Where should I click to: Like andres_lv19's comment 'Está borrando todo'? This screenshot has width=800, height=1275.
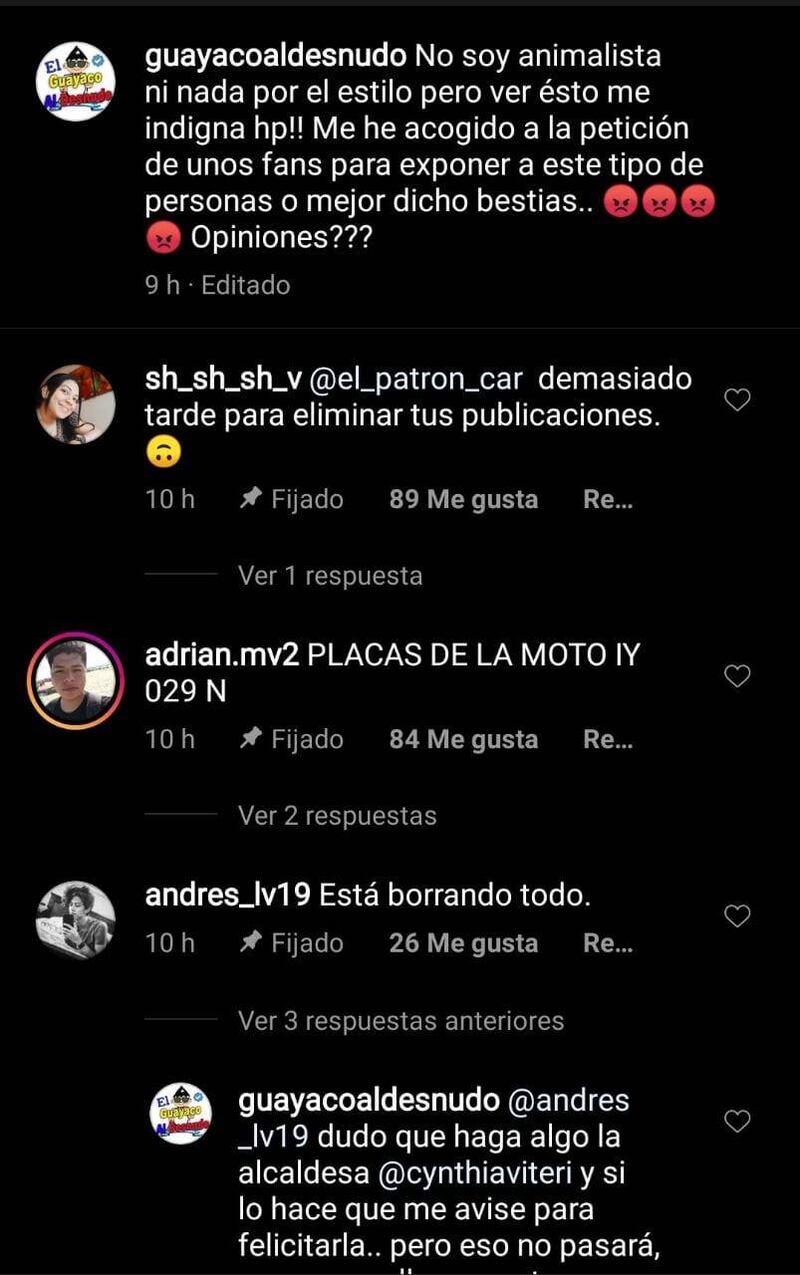click(x=737, y=916)
